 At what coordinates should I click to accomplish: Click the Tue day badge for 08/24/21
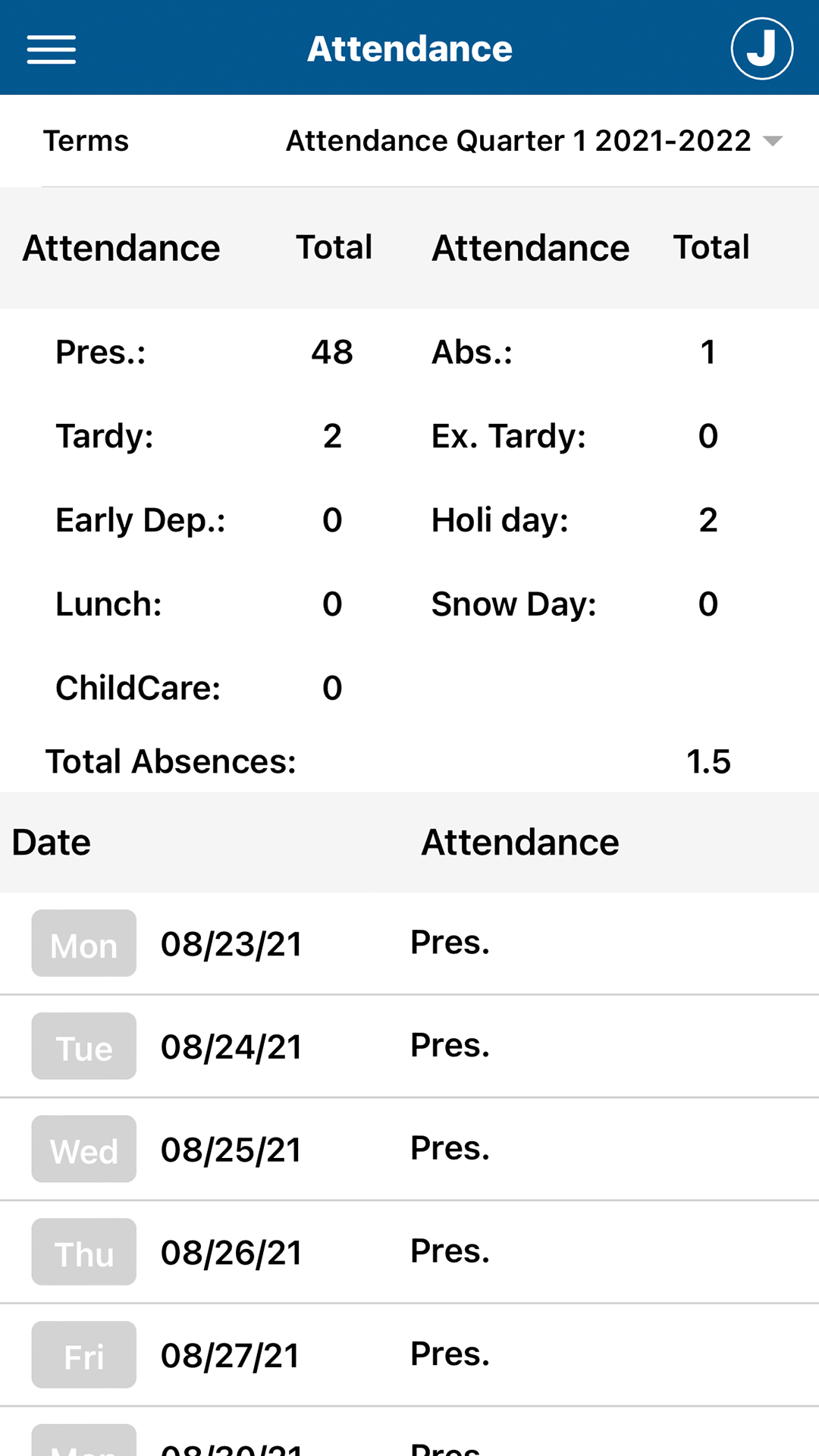(x=83, y=1046)
